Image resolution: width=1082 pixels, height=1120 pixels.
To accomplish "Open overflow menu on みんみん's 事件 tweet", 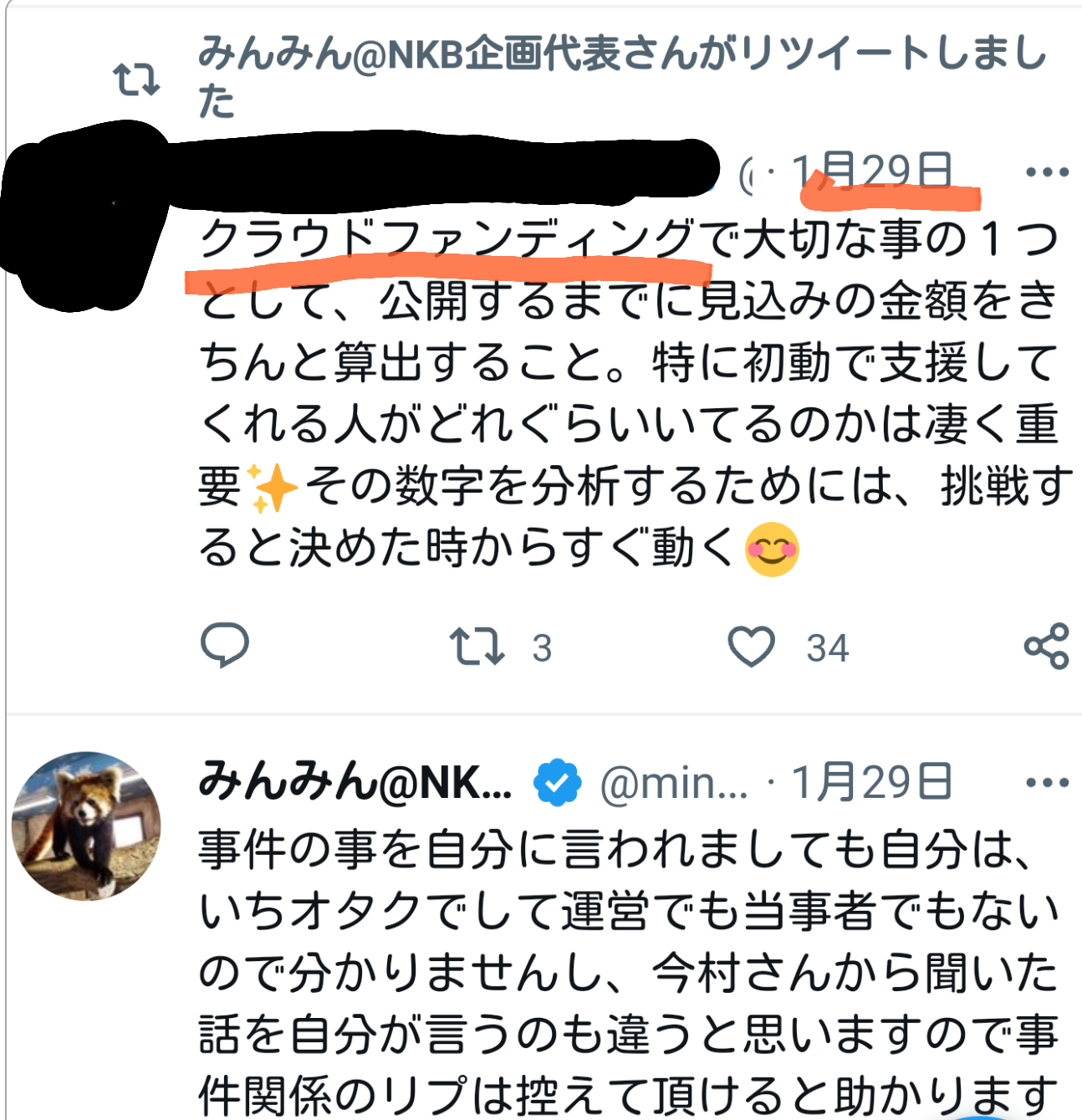I will (1046, 783).
